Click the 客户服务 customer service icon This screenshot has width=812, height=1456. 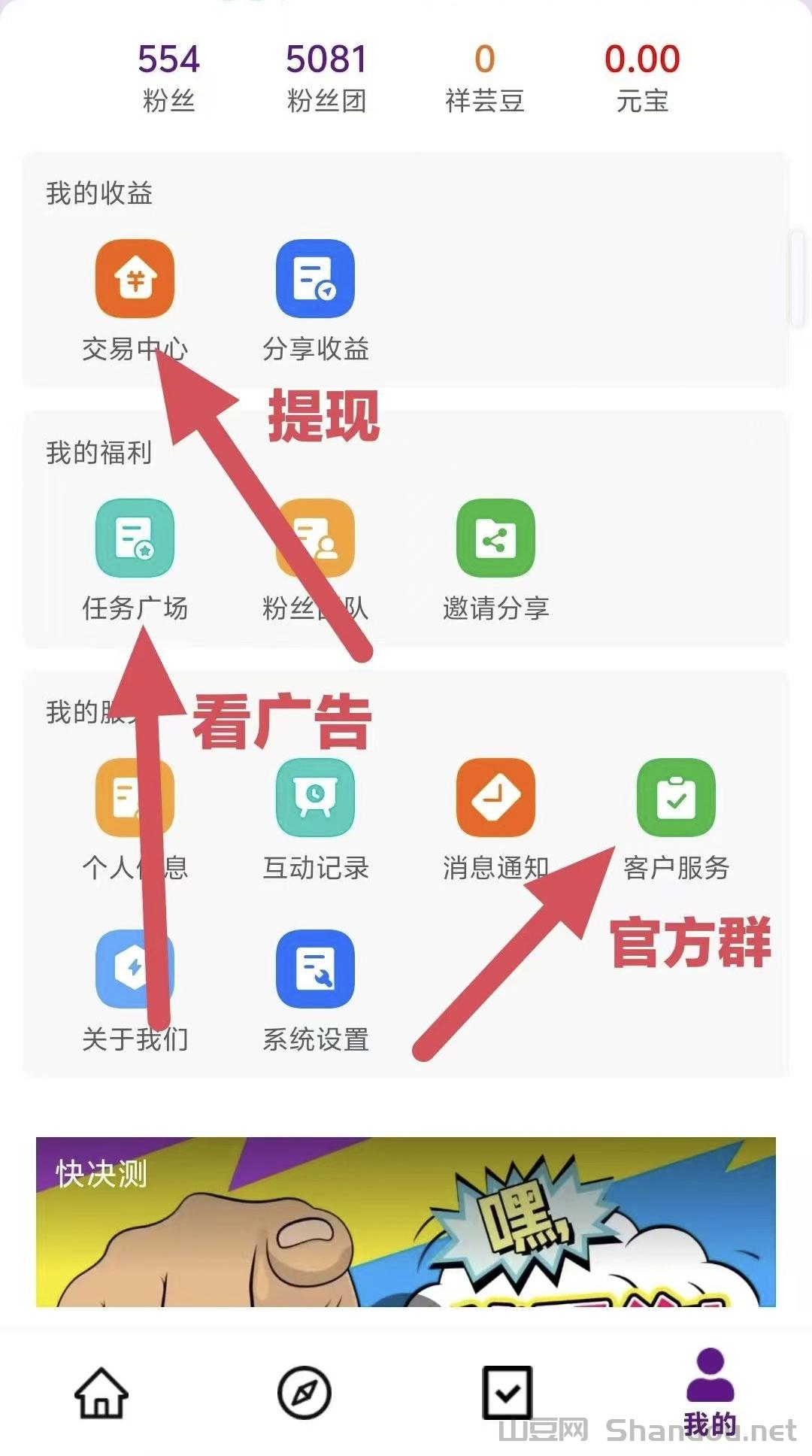[675, 799]
